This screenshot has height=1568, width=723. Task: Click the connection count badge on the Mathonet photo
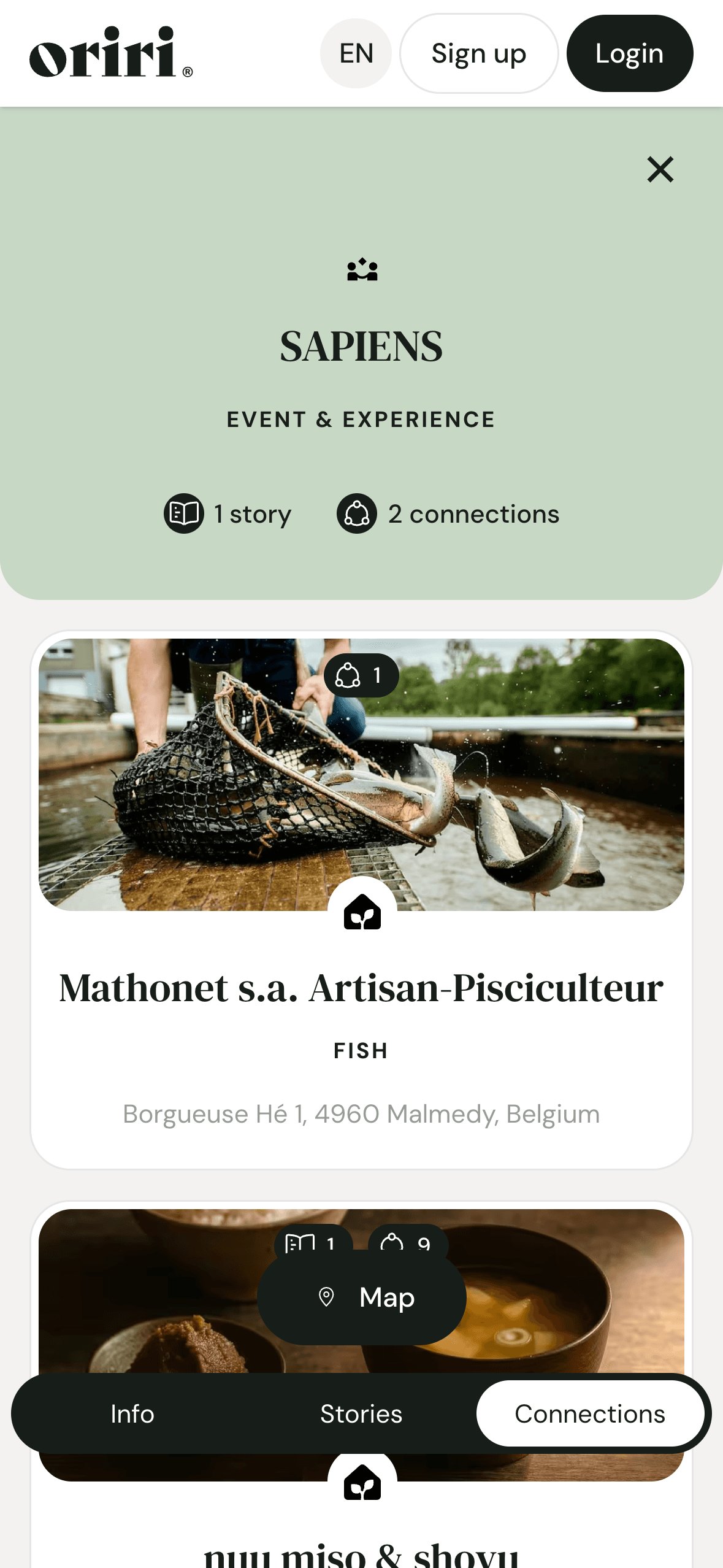tap(363, 675)
